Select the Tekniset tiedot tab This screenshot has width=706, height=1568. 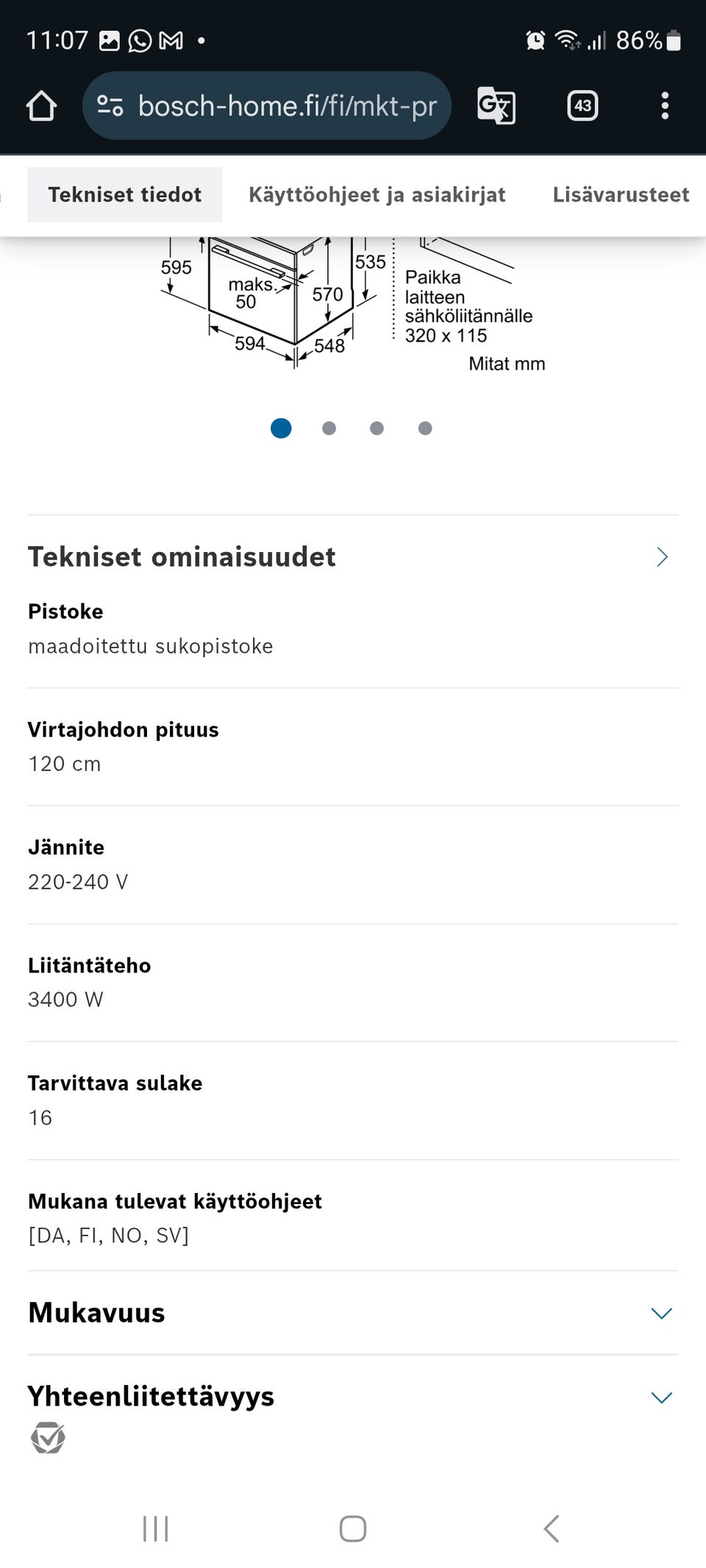pos(125,195)
